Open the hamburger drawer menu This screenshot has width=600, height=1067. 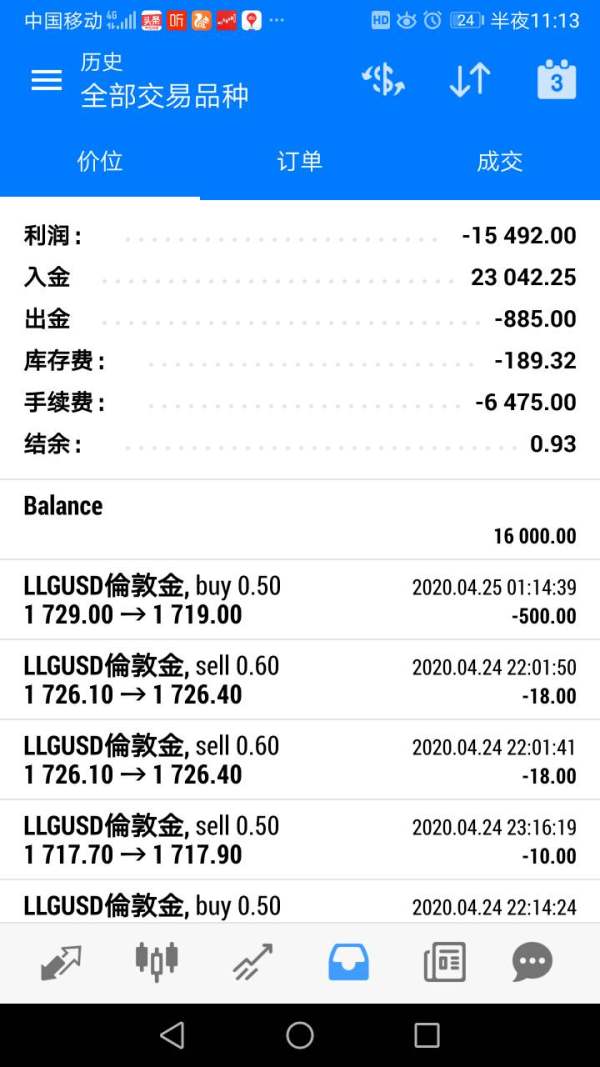click(46, 81)
